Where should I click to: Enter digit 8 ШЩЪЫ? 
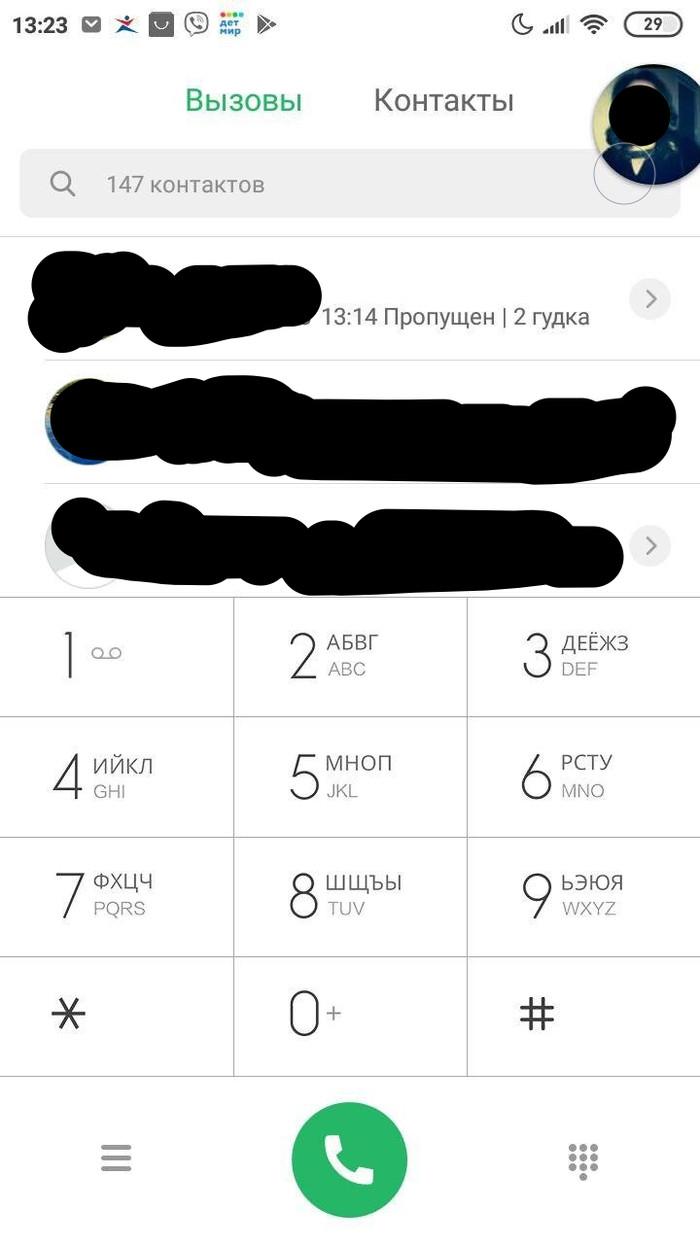(350, 896)
